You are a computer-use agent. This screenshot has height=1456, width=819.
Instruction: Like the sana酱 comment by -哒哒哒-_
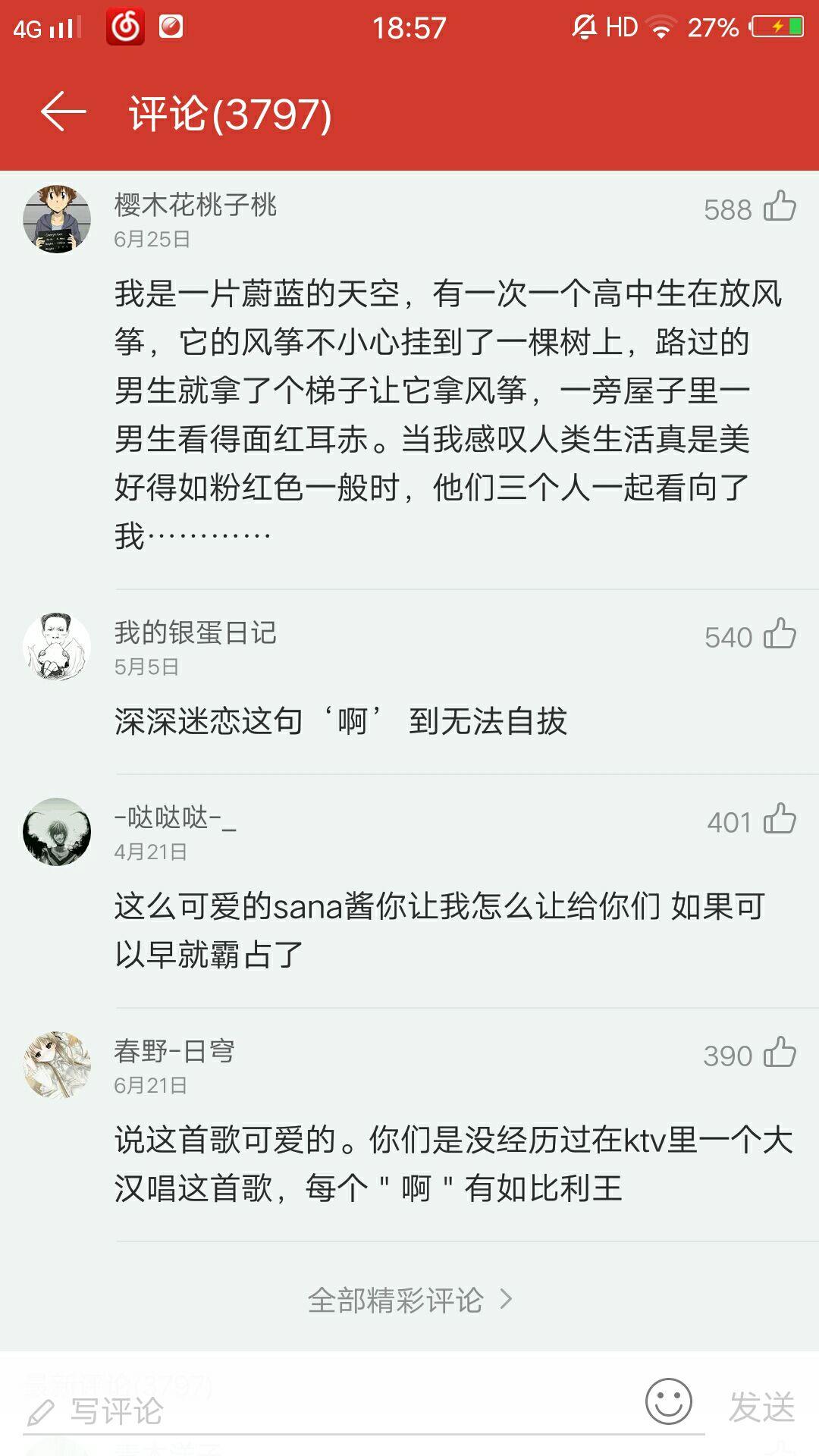tap(780, 820)
